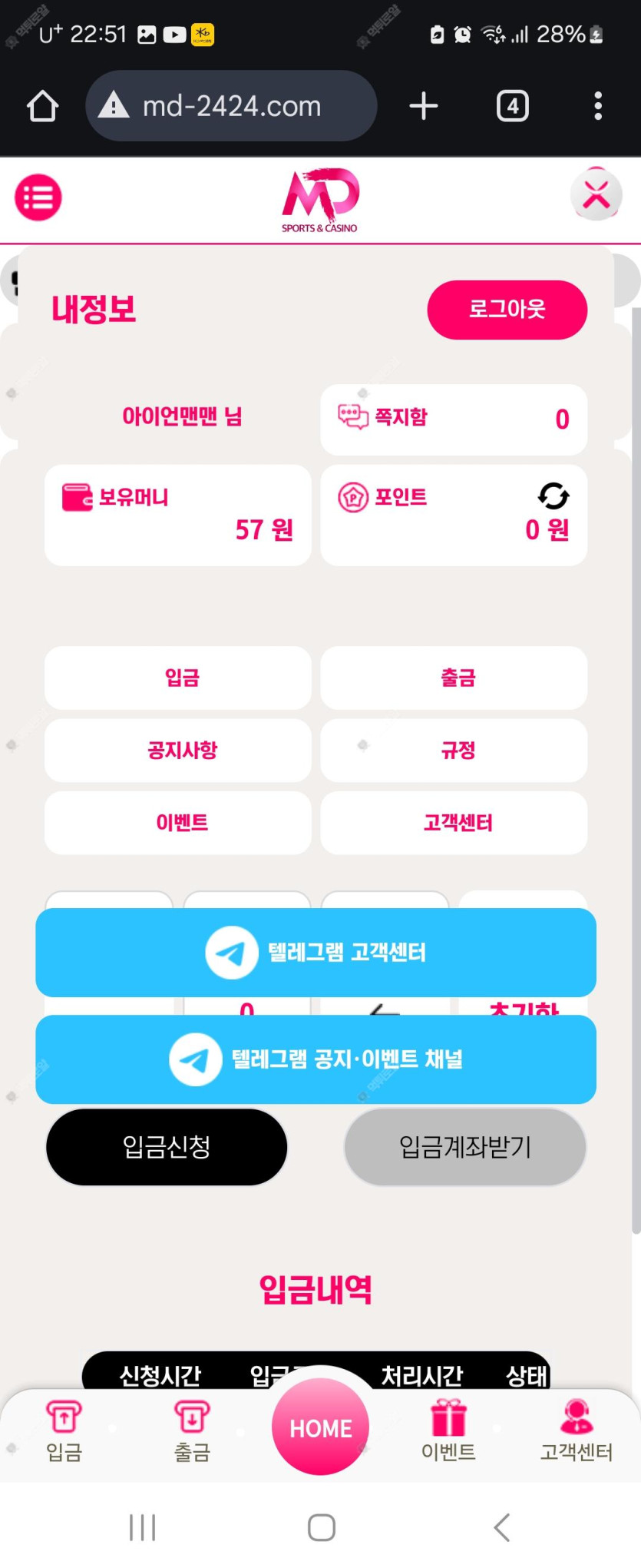This screenshot has height=1568, width=641.
Task: Switch to 출금 tab in bottom bar
Action: pyautogui.click(x=192, y=1431)
